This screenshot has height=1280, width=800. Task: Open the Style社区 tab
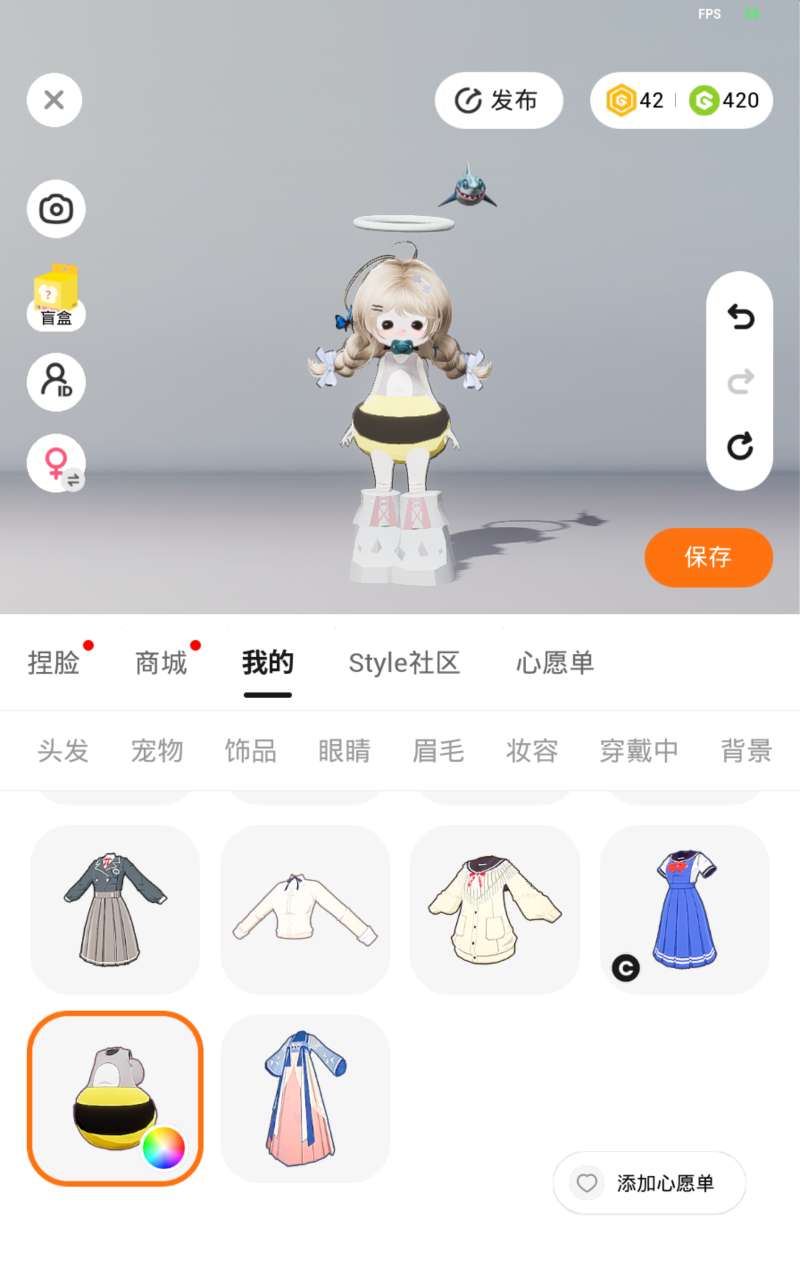pos(404,662)
